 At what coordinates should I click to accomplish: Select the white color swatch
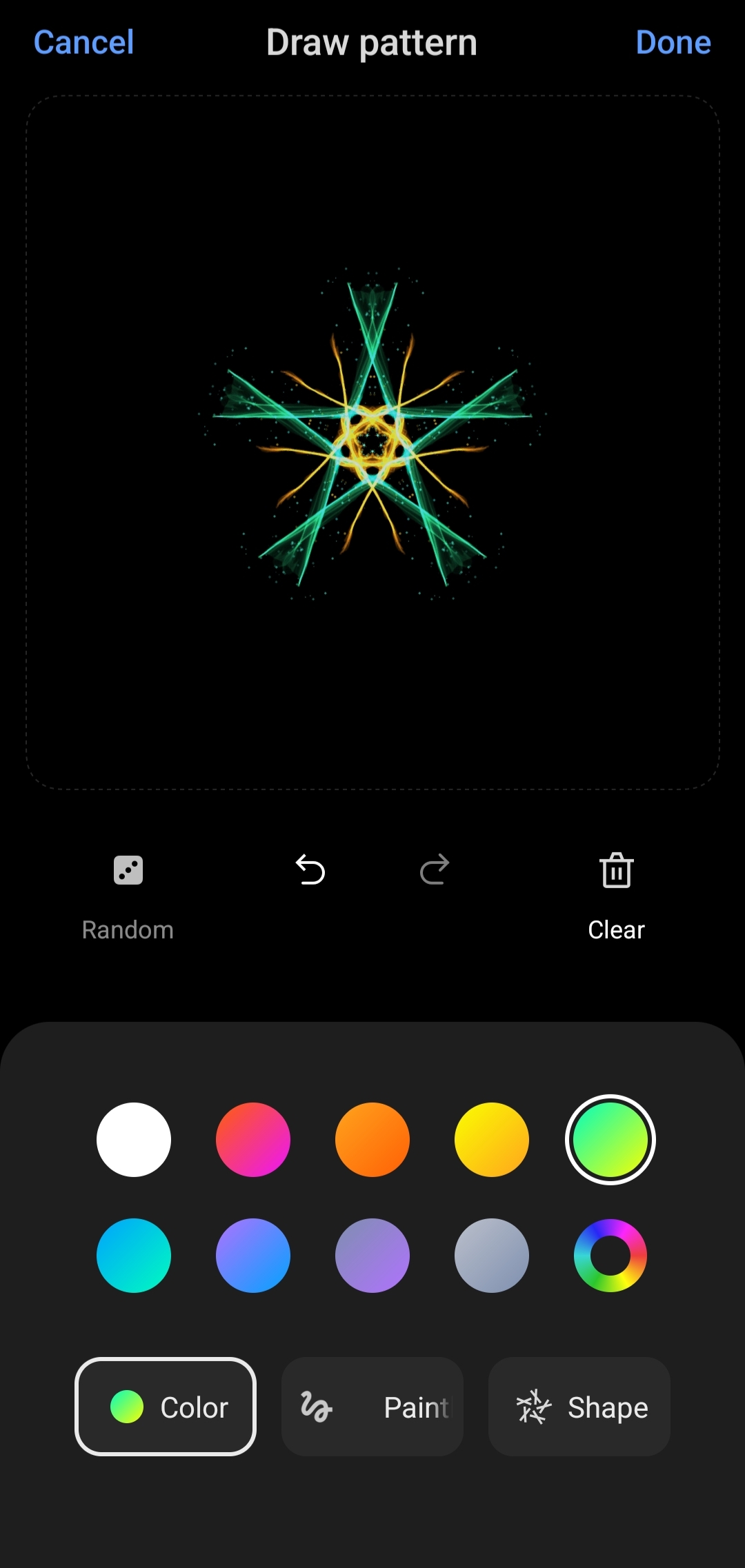(x=134, y=1140)
